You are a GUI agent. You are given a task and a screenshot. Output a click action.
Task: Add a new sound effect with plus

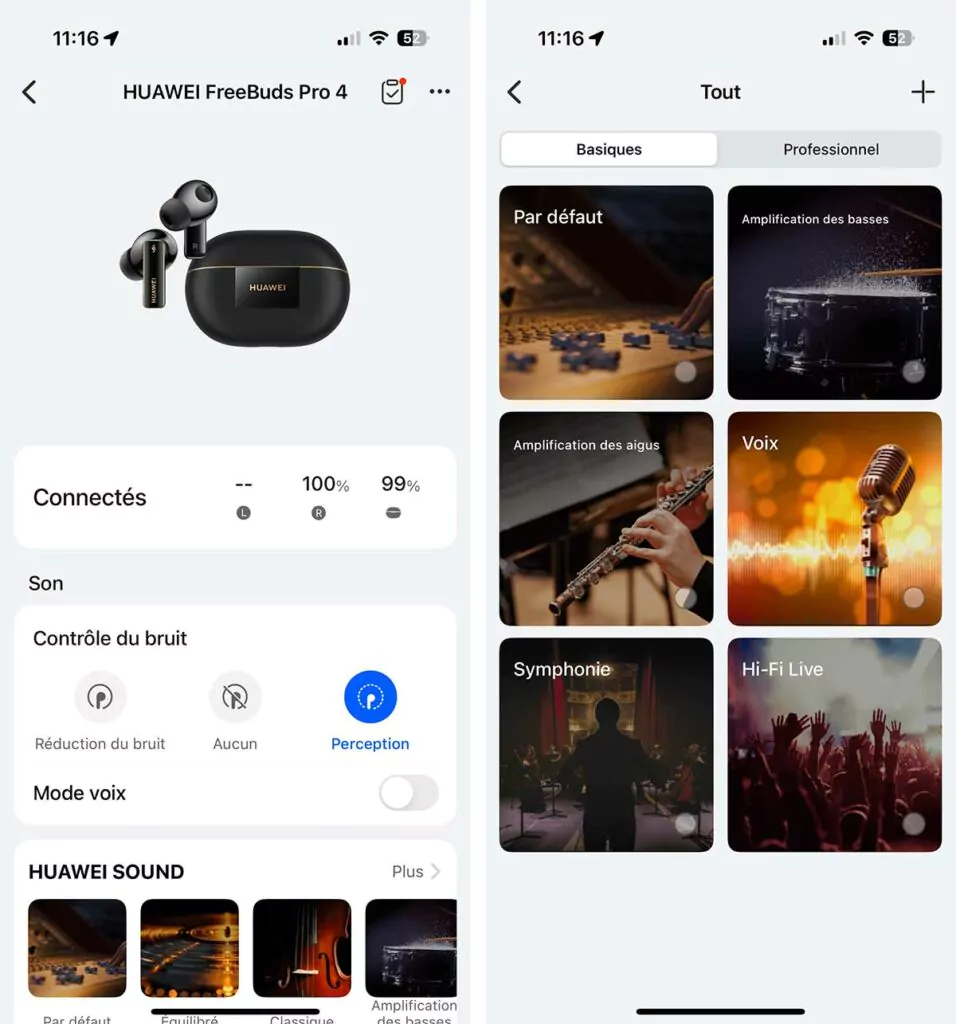(922, 92)
